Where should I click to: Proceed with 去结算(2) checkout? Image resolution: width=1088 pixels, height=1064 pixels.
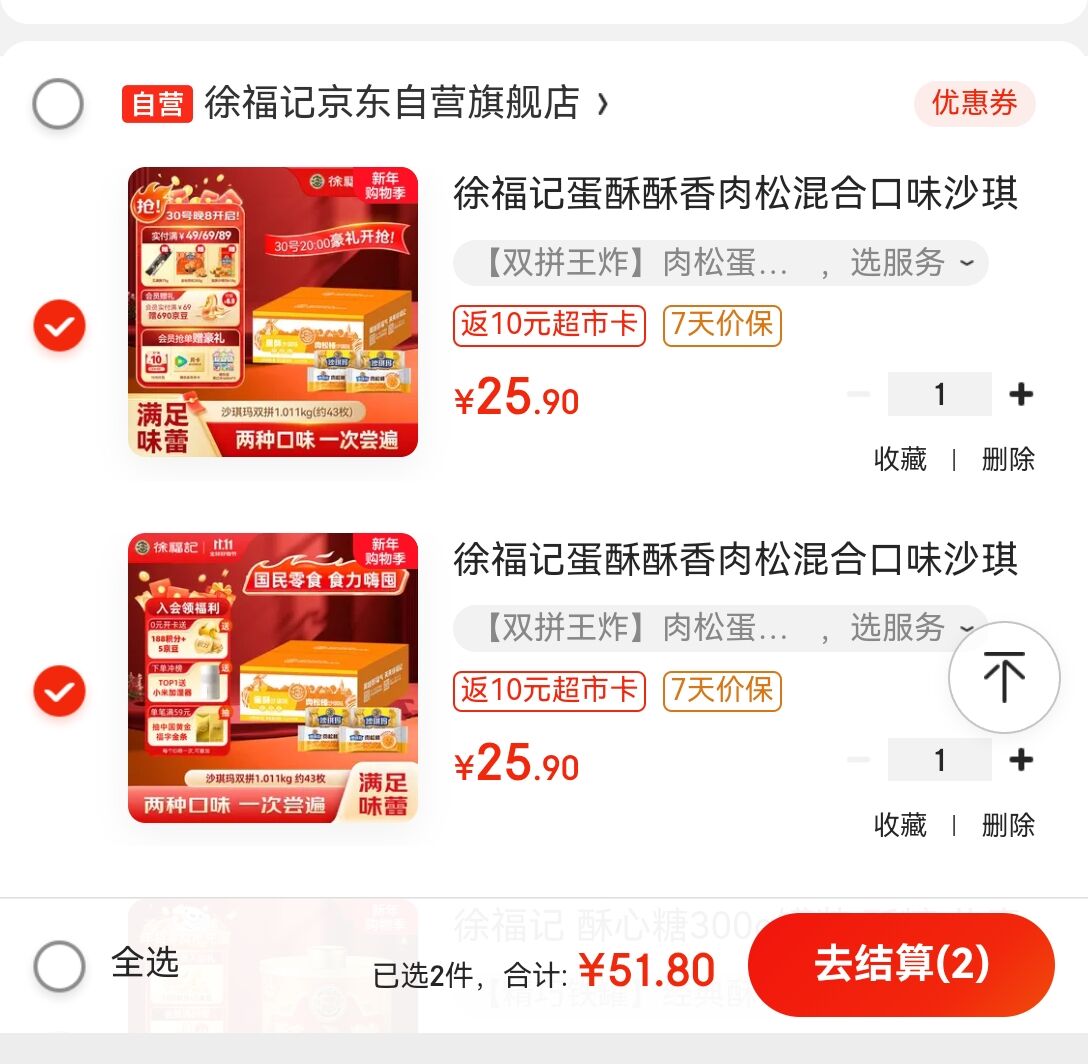(x=901, y=965)
